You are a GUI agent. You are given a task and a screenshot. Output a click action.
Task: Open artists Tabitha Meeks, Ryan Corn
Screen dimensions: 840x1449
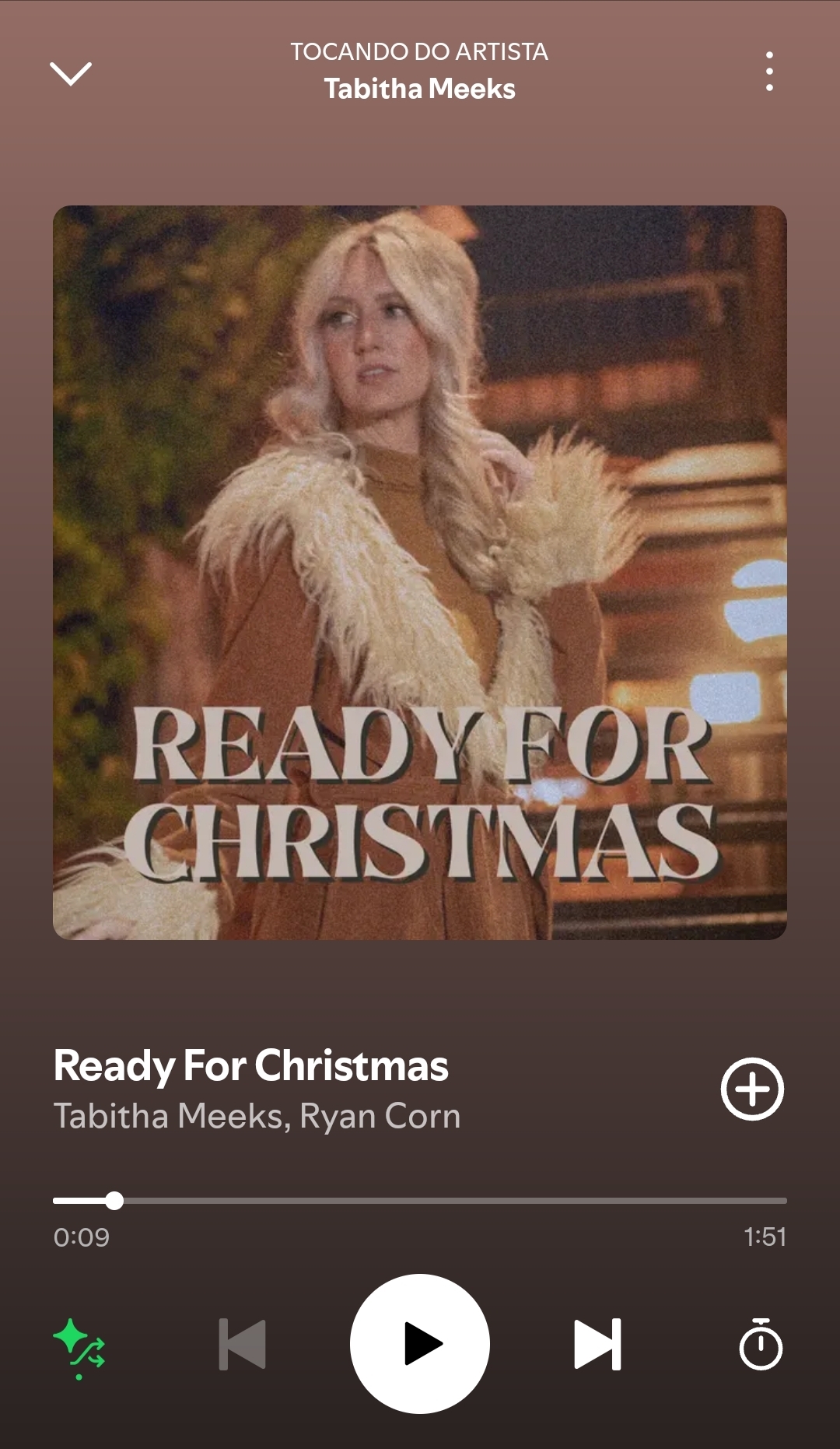[x=257, y=1116]
